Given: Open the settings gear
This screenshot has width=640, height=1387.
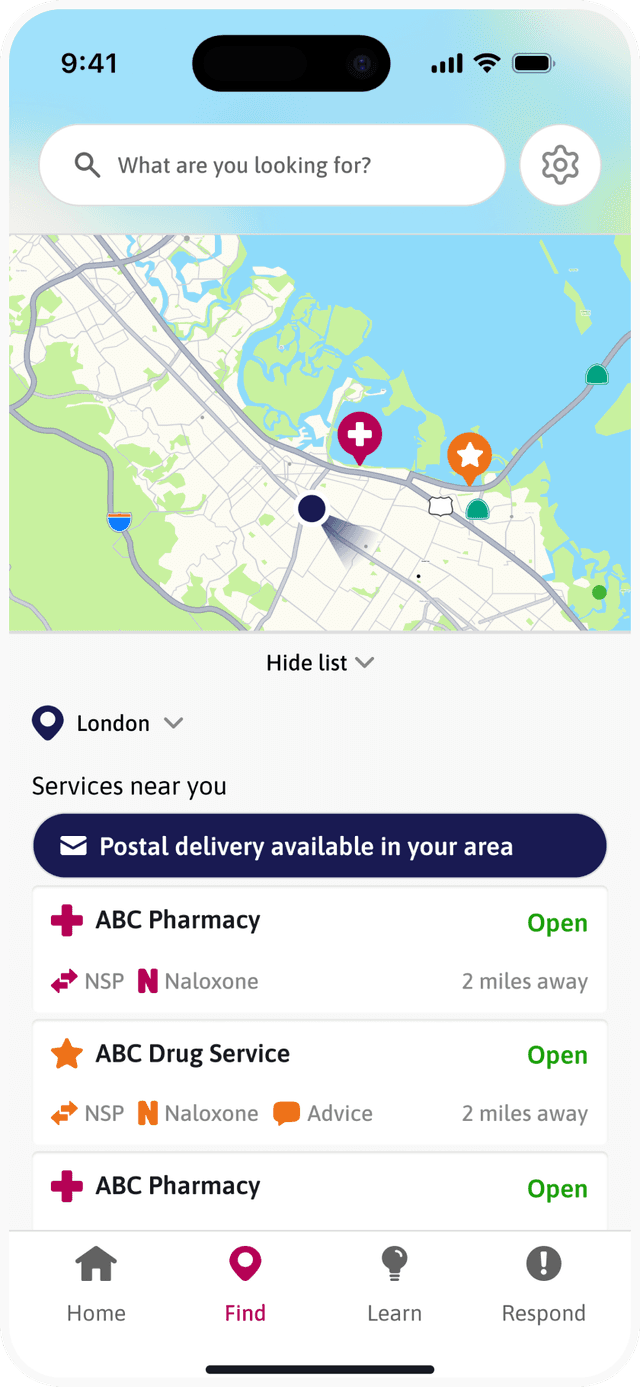Looking at the screenshot, I should tap(560, 165).
